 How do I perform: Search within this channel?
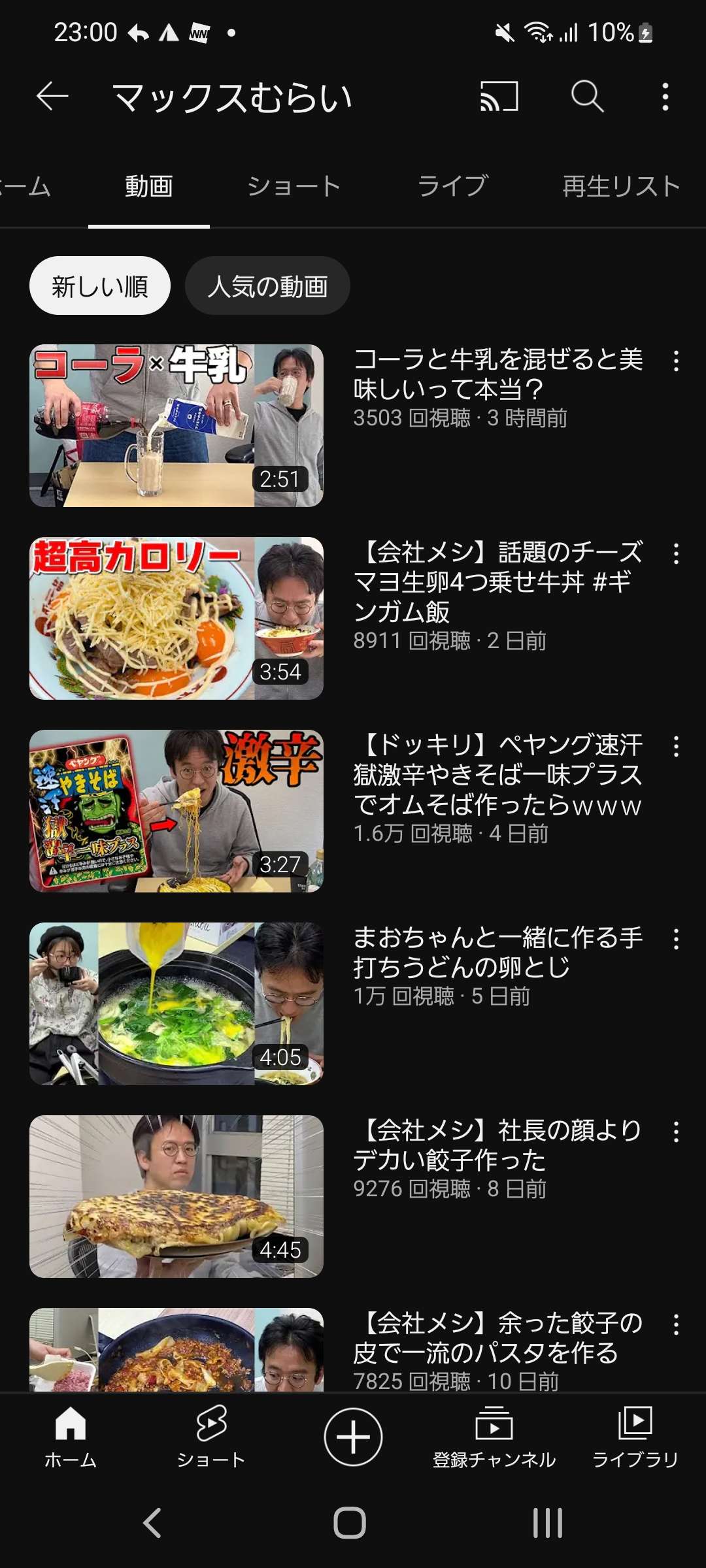pos(587,97)
